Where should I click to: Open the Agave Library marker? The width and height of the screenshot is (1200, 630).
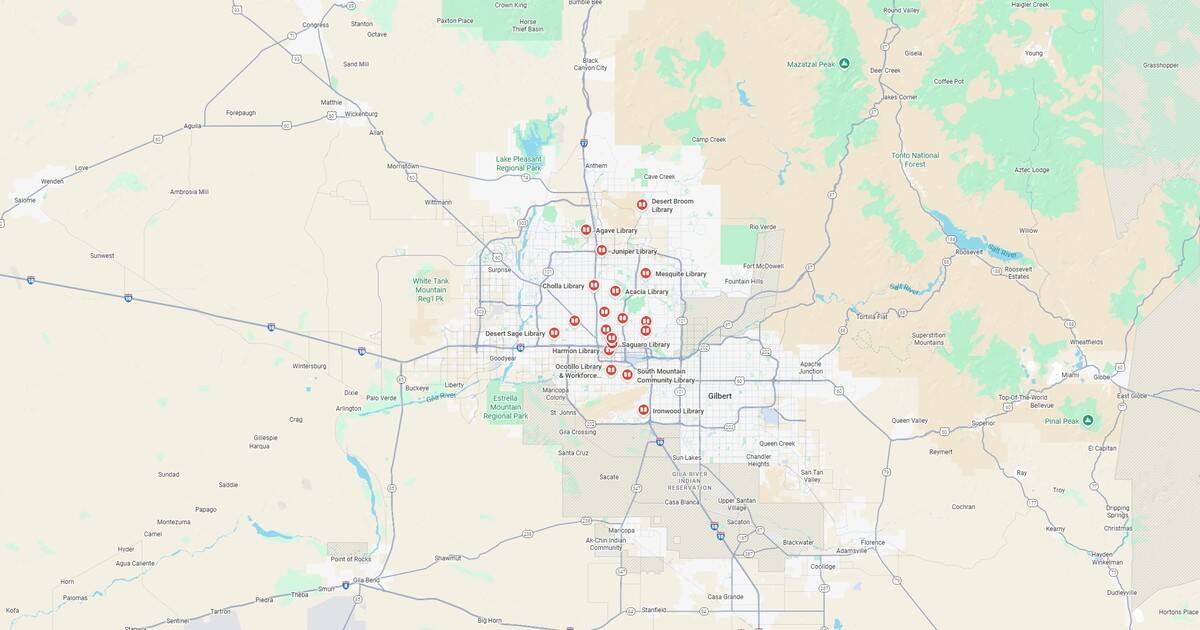tap(586, 230)
